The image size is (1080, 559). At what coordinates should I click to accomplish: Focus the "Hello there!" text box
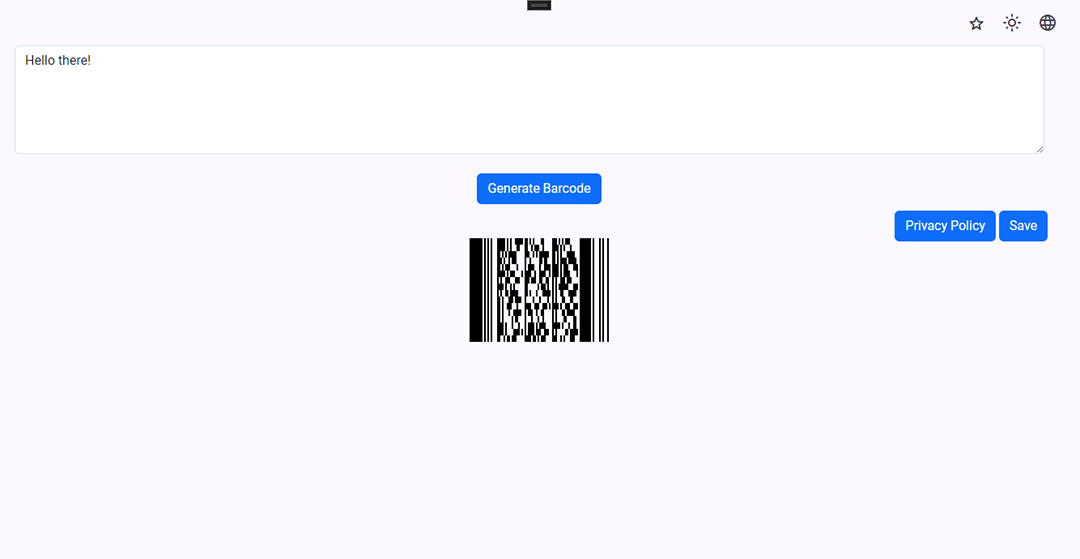[x=529, y=99]
